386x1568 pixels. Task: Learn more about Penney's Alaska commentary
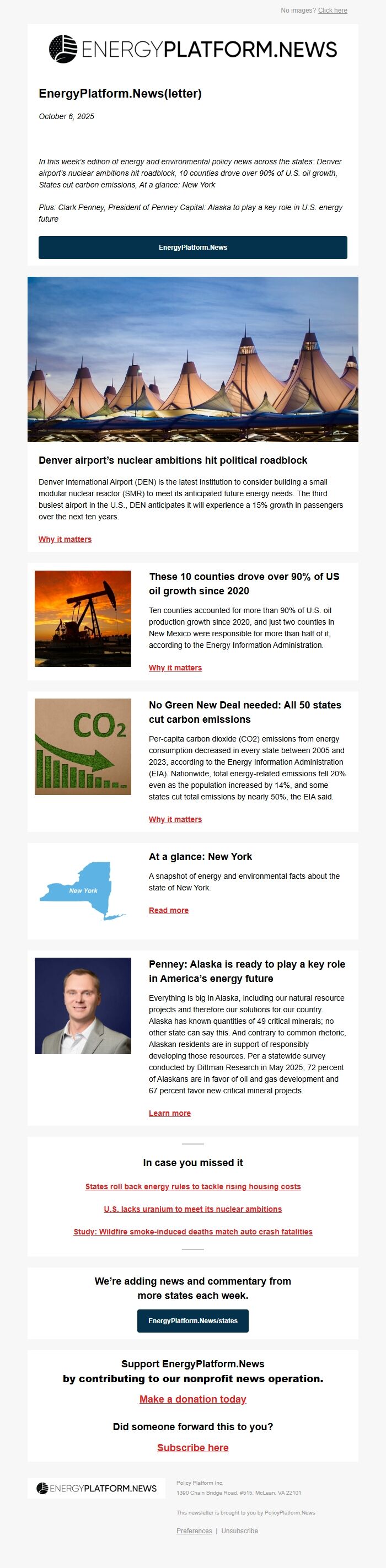tap(170, 1113)
